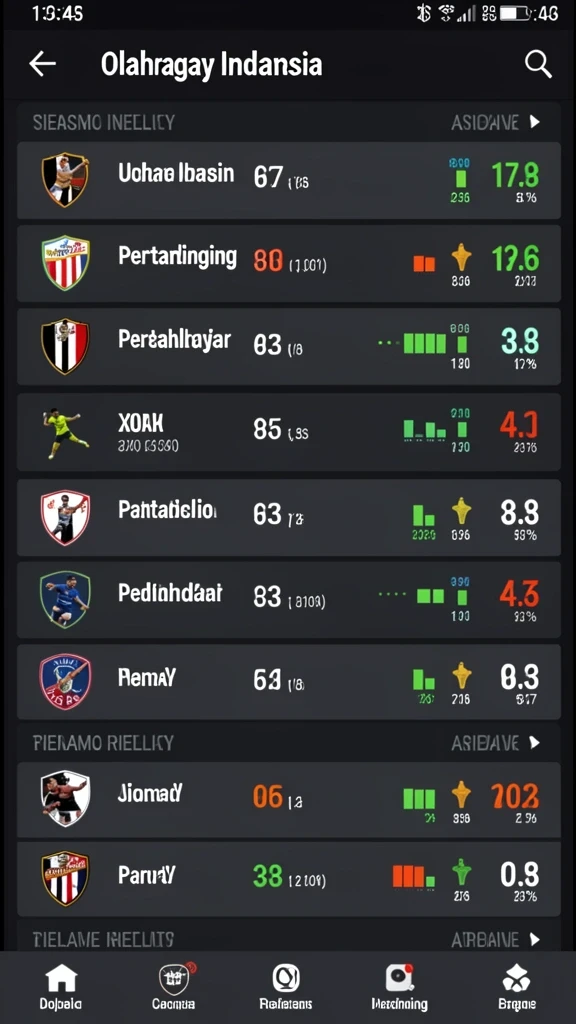Open the search magnifier icon

[538, 64]
